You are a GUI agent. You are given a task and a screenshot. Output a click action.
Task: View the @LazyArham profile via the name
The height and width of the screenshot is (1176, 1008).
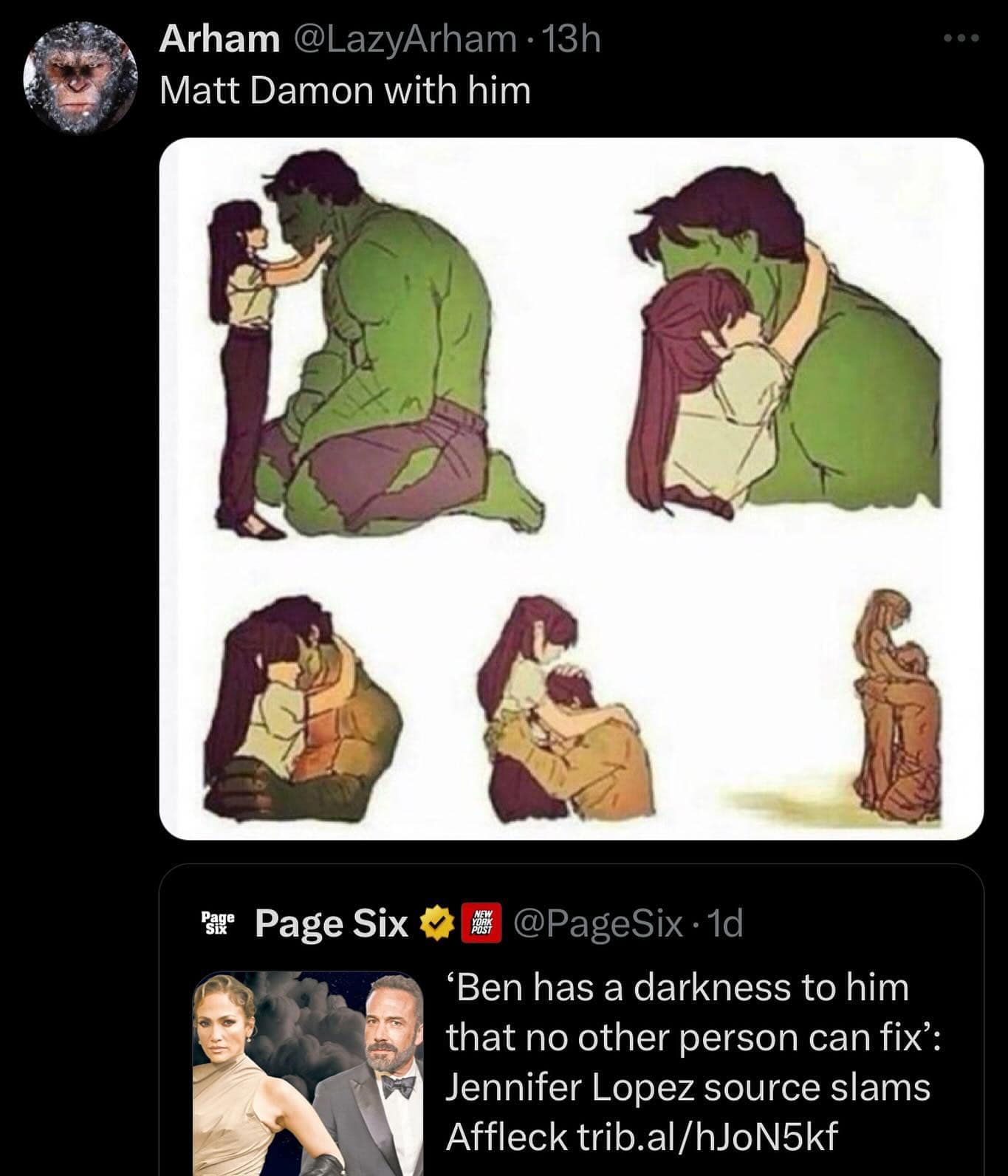click(x=219, y=39)
